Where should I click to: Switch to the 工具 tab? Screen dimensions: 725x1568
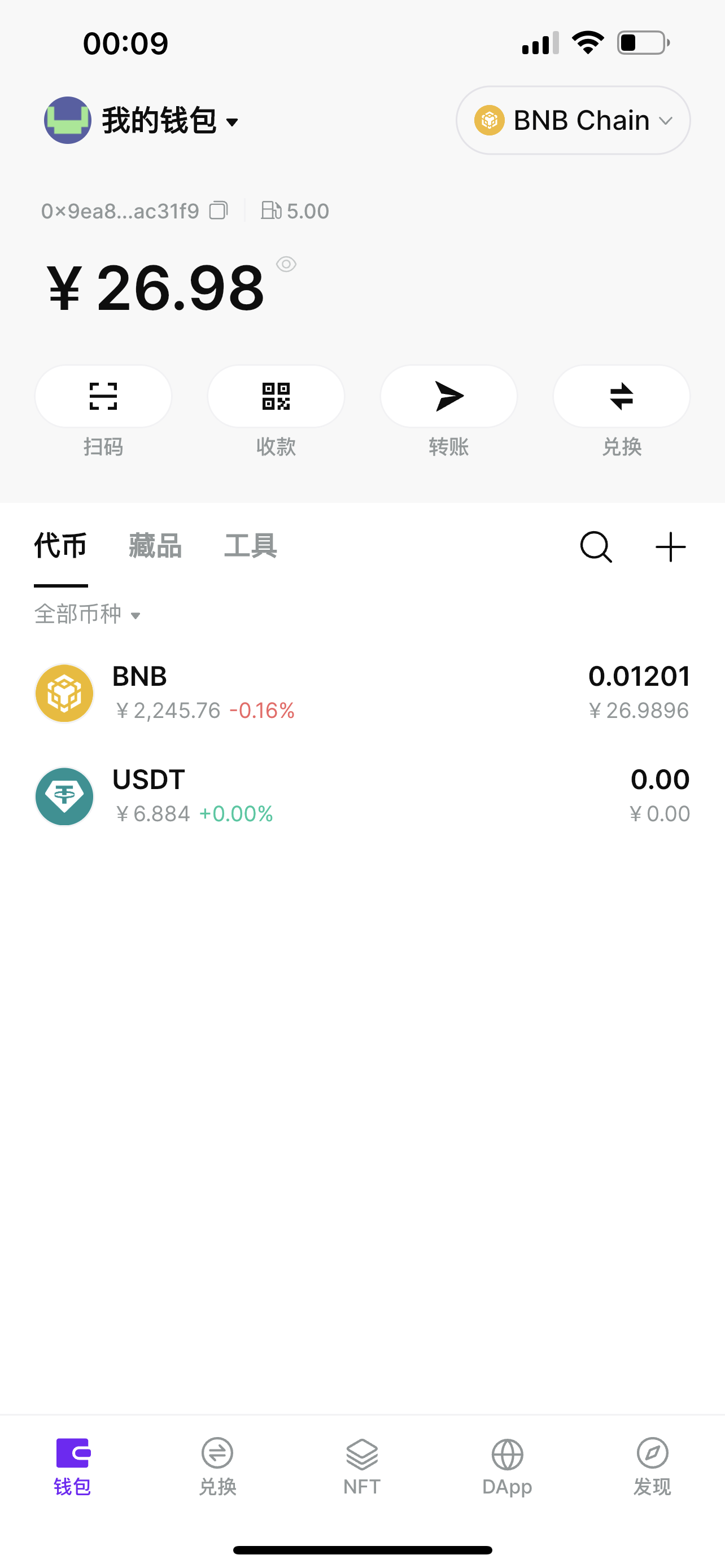[250, 545]
